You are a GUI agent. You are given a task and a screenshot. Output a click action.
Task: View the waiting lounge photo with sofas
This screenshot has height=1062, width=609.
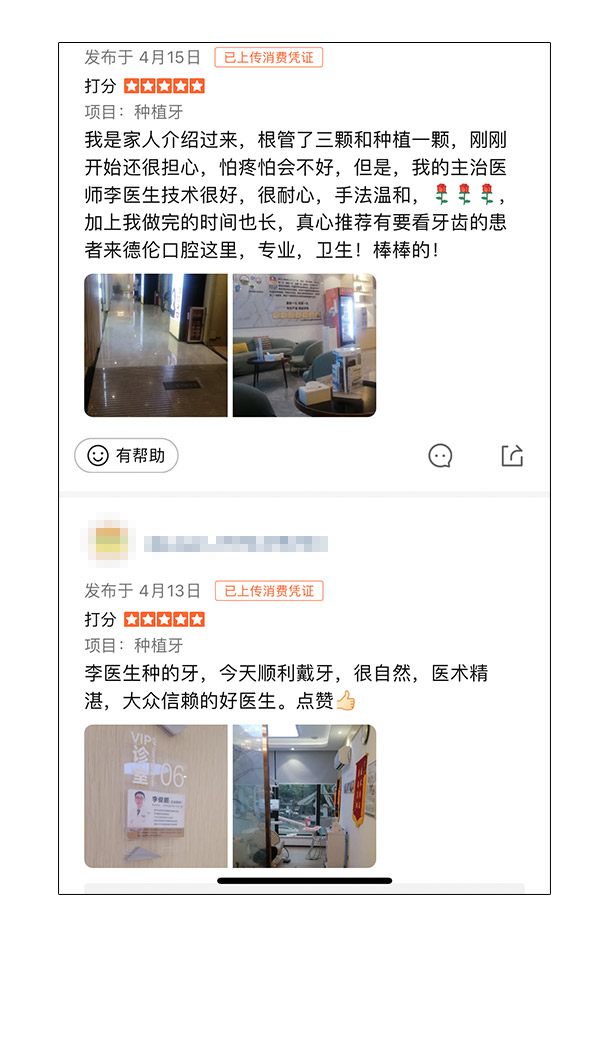304,345
